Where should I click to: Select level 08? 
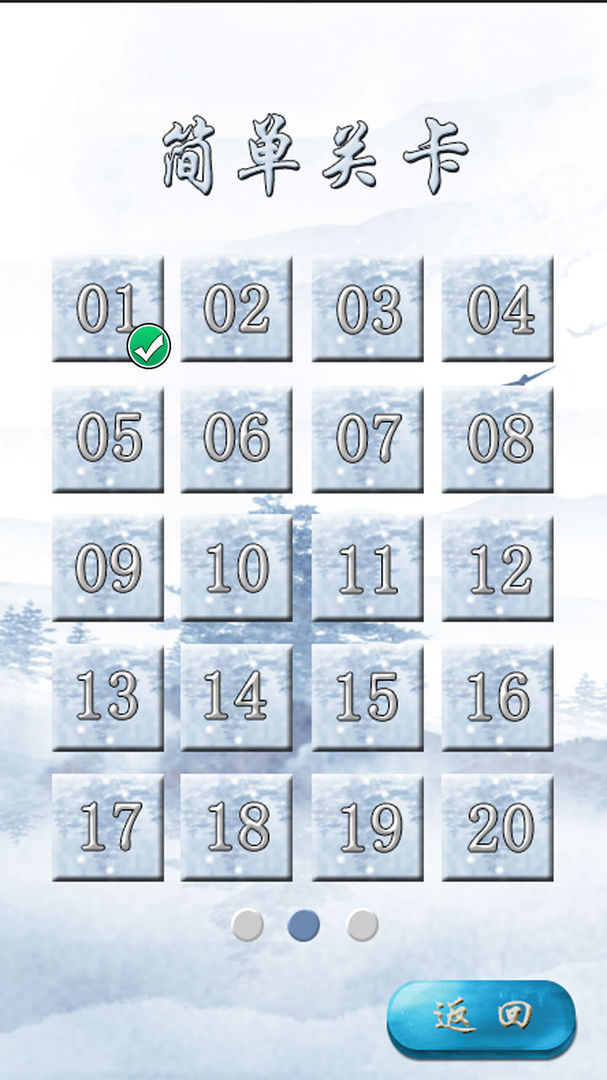click(x=498, y=438)
